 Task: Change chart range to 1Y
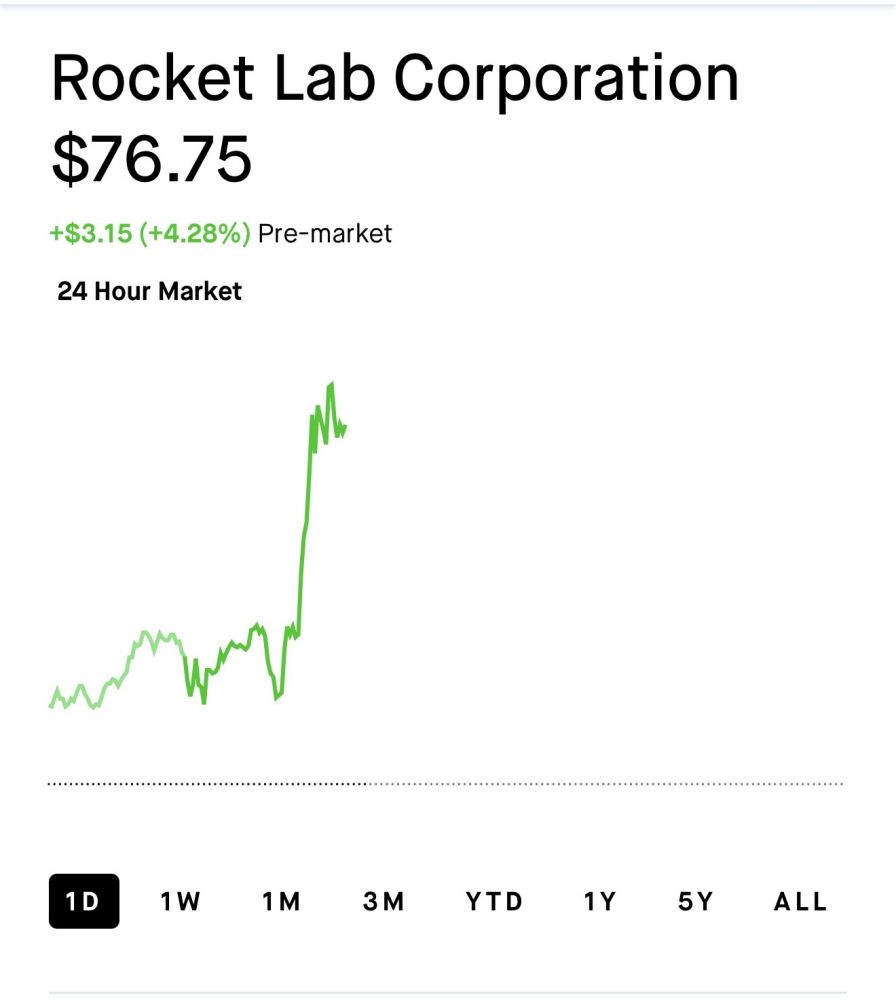600,901
